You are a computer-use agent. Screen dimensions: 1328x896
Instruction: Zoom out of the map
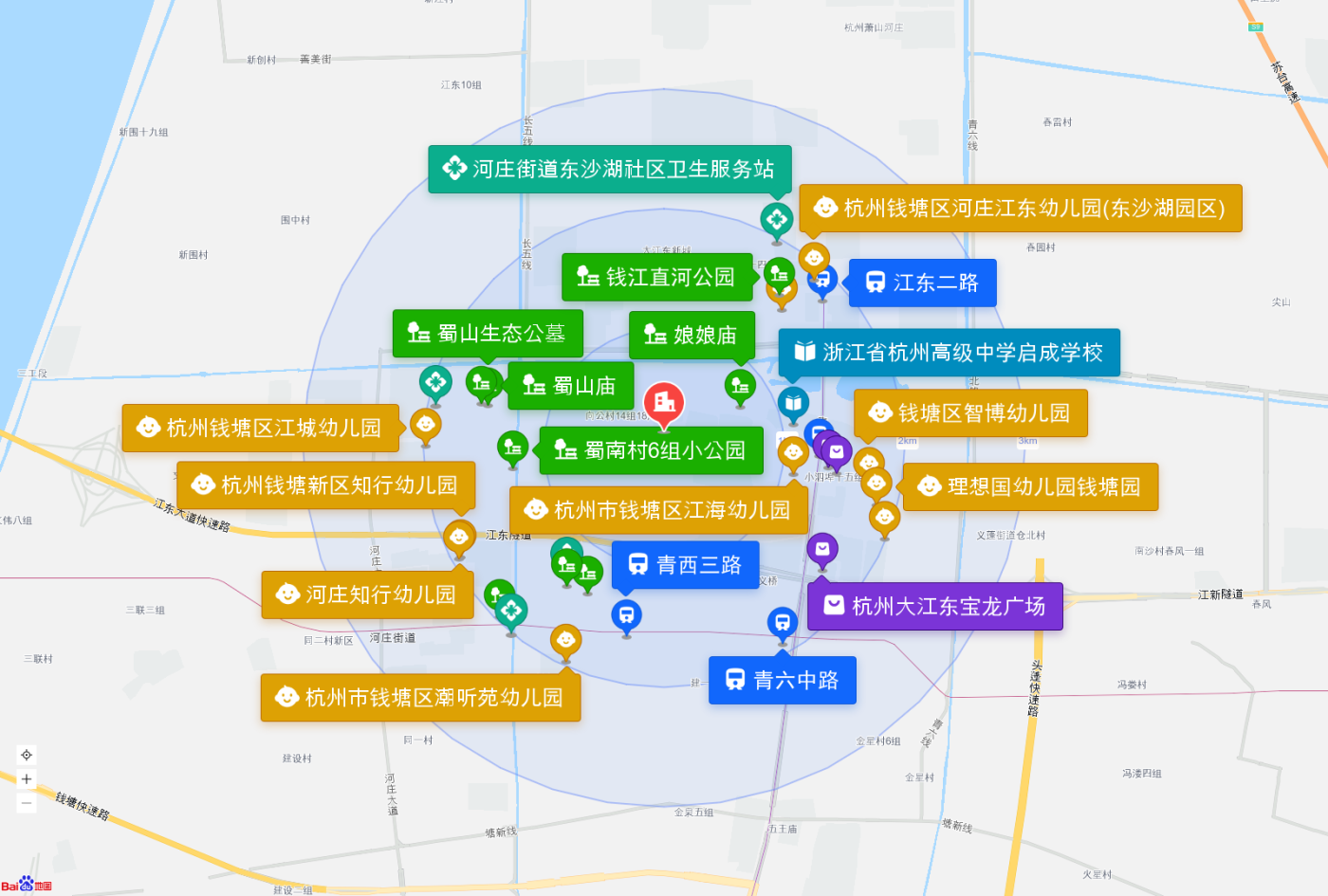click(x=27, y=803)
